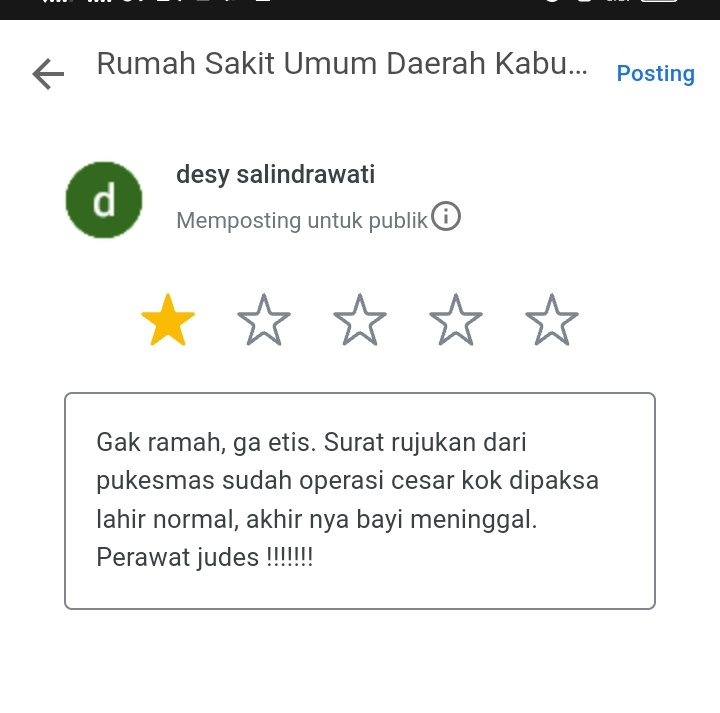Set rating to five stars

coord(552,320)
